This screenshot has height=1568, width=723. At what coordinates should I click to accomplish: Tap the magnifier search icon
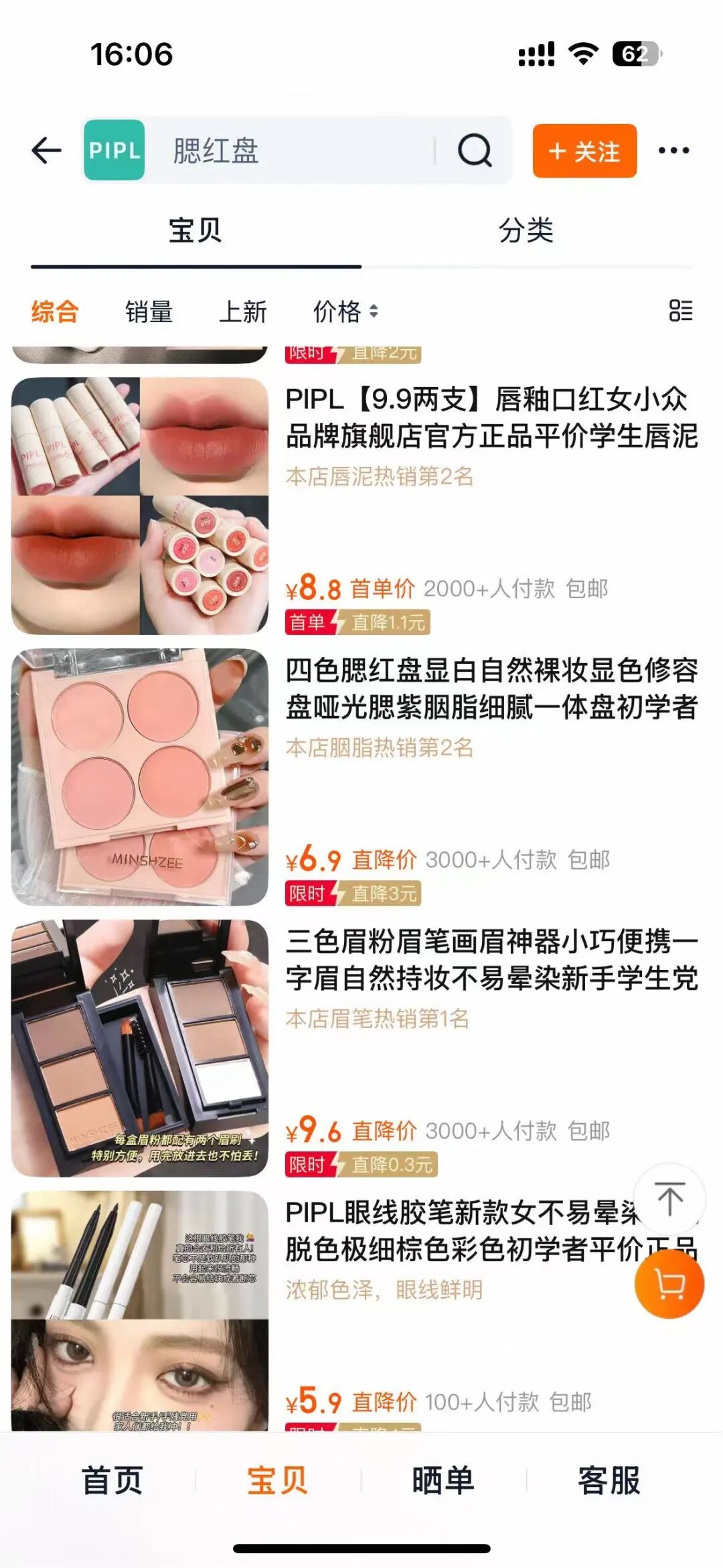475,150
